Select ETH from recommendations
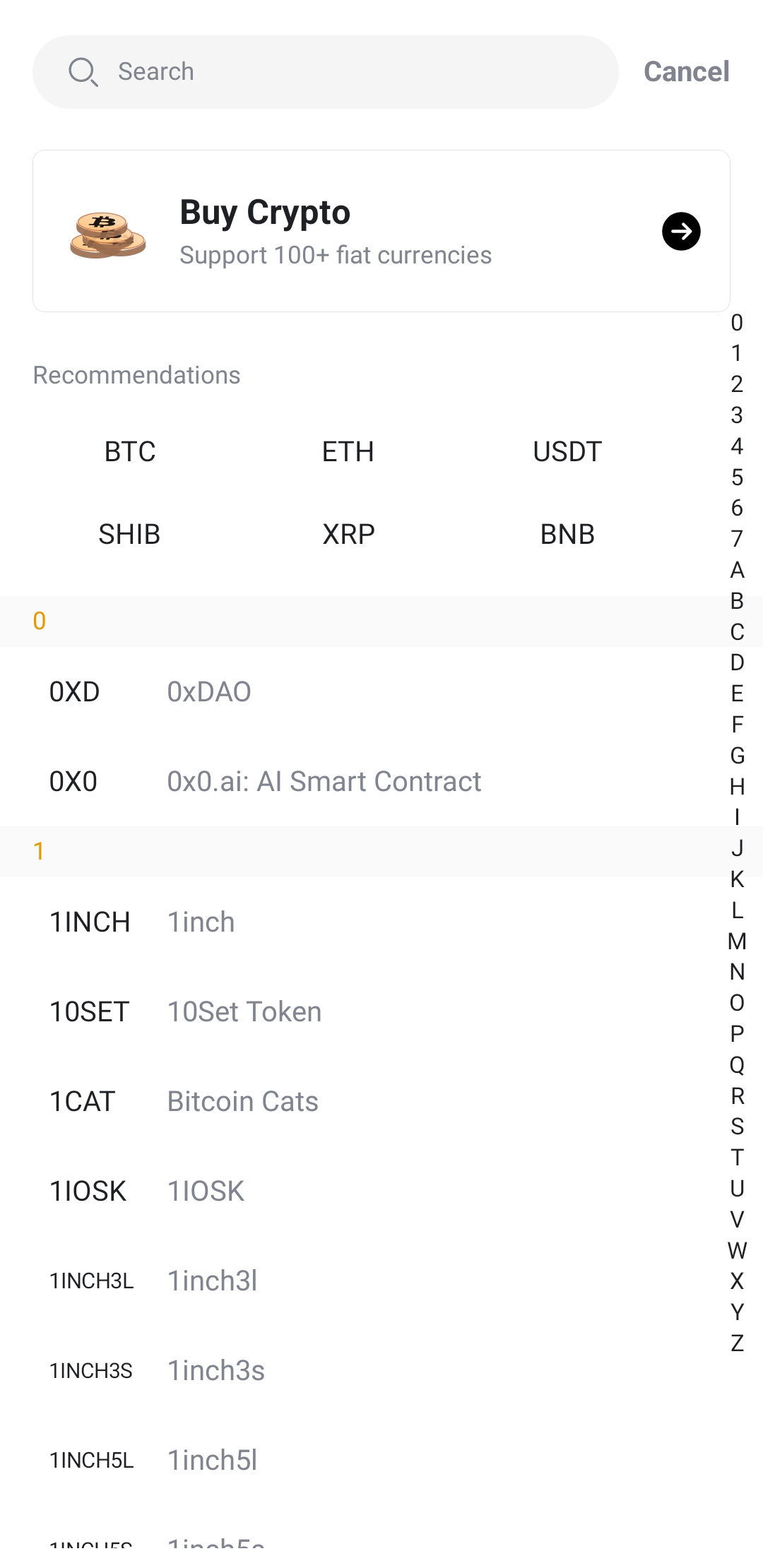Viewport: 763px width, 1568px height. click(x=348, y=451)
